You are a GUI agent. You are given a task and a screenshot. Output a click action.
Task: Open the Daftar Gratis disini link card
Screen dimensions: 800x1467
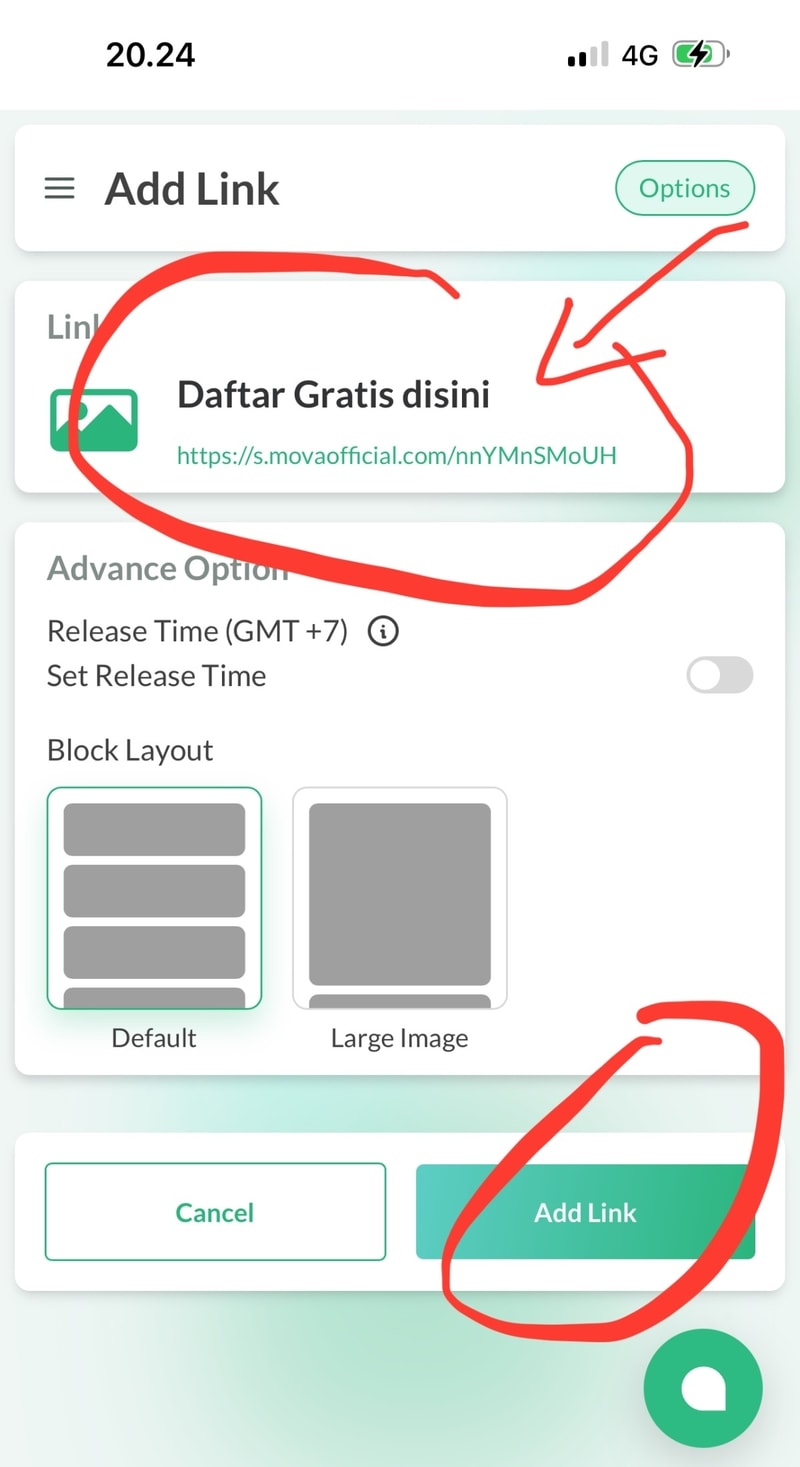tap(396, 420)
